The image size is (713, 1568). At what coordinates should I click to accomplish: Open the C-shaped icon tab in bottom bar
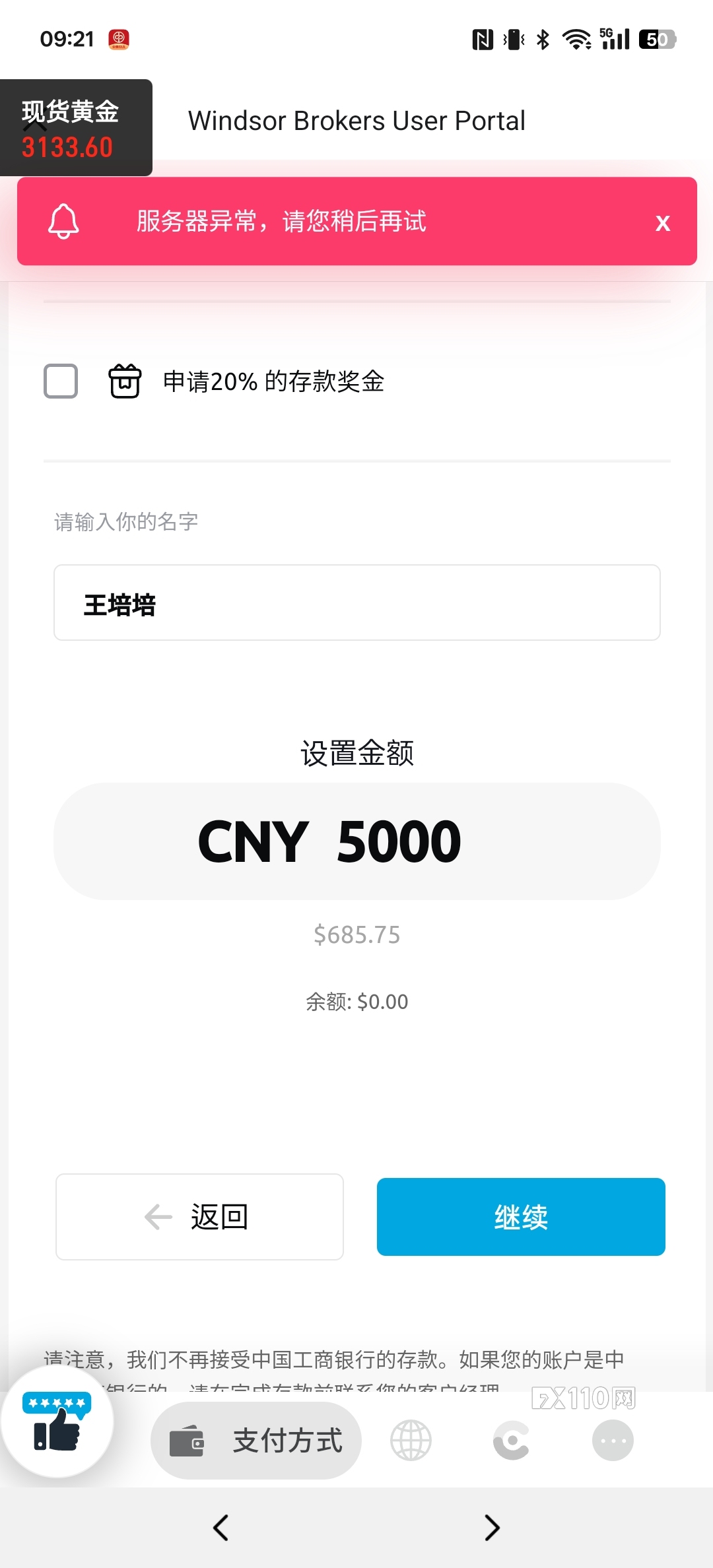[512, 1441]
